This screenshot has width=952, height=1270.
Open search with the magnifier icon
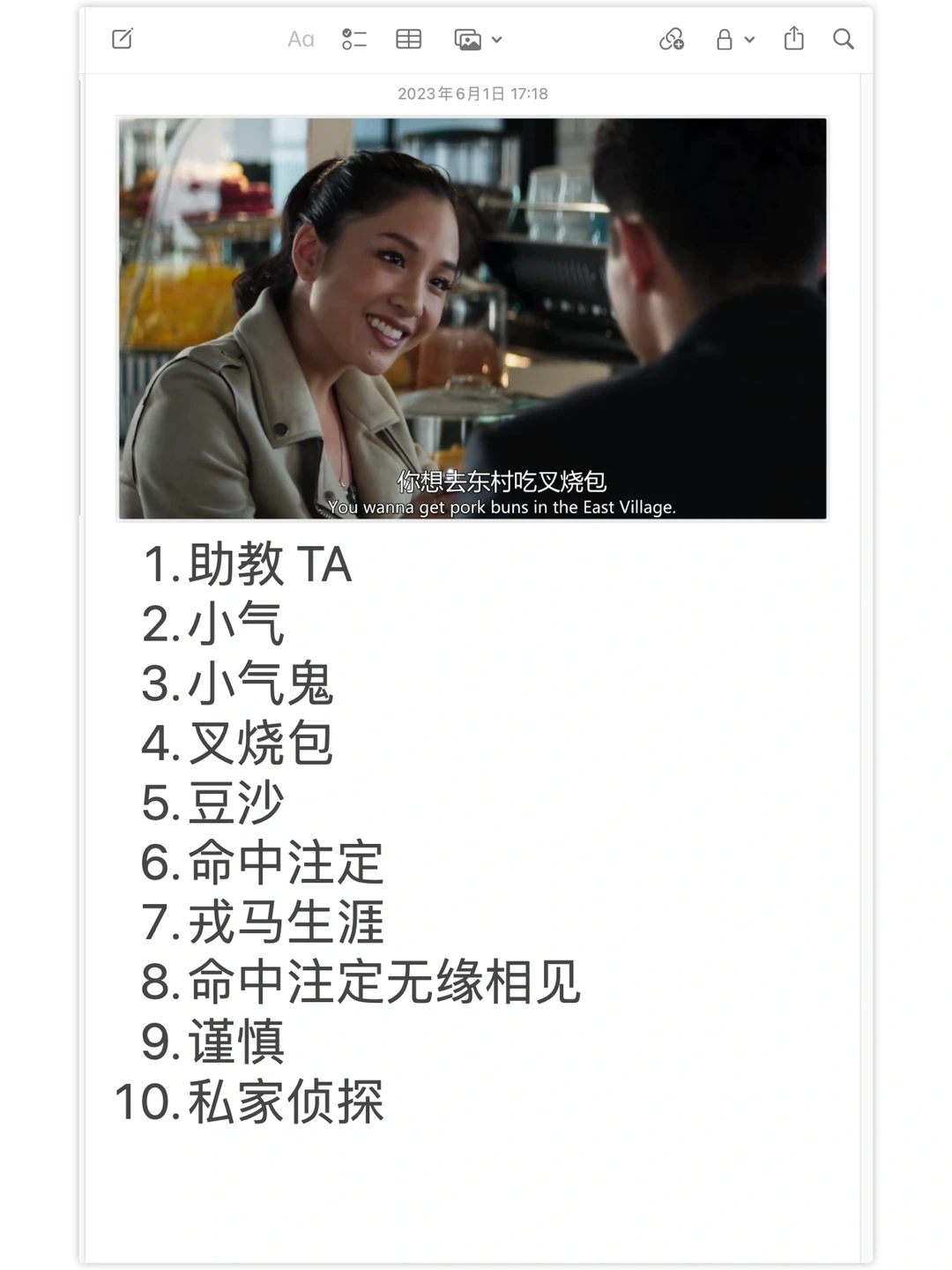844,39
